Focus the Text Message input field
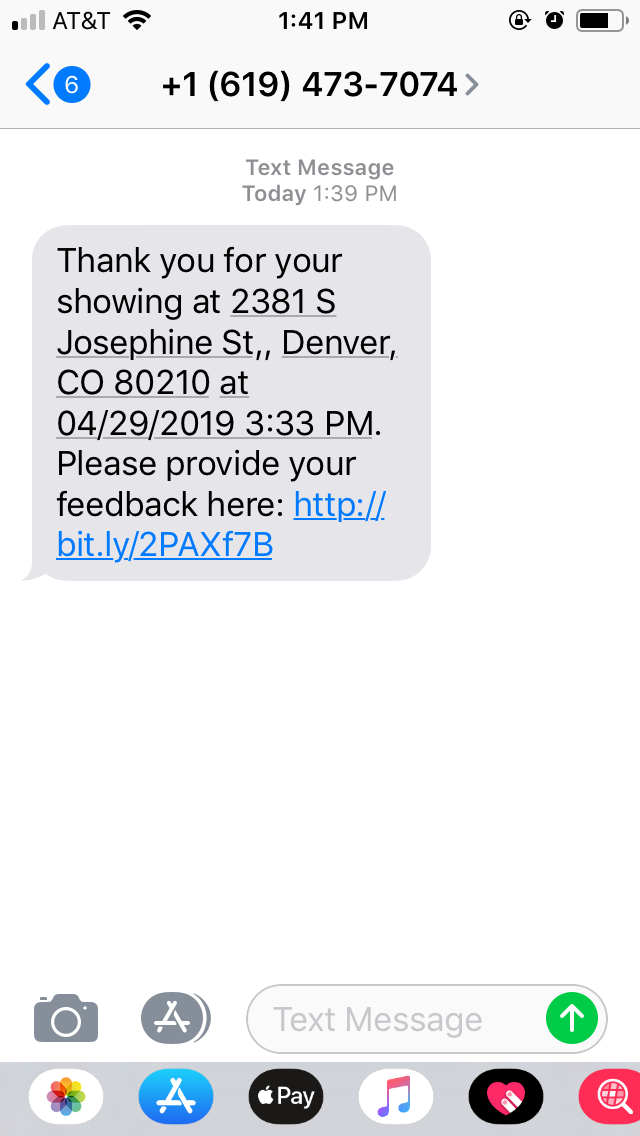Screen dimensions: 640x1136 point(395,1019)
